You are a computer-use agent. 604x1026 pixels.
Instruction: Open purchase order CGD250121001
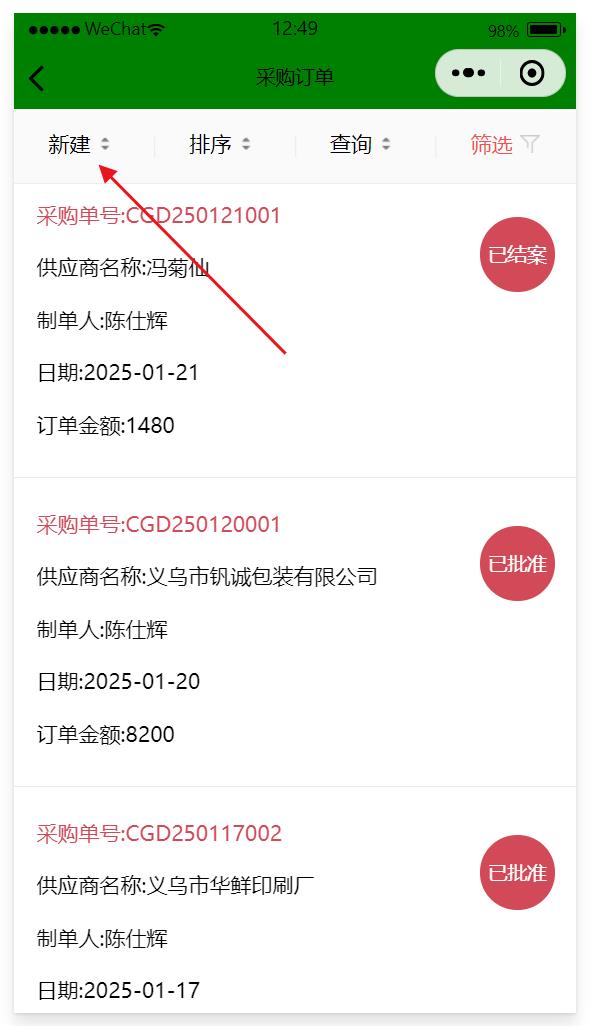click(159, 216)
